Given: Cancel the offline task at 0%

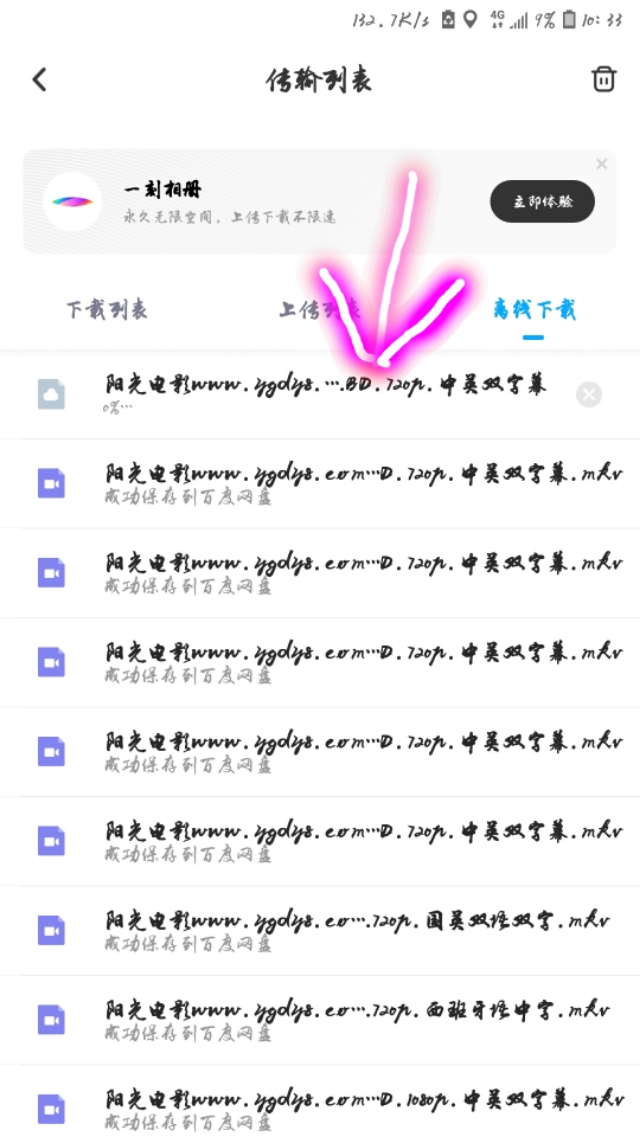Looking at the screenshot, I should 589,395.
